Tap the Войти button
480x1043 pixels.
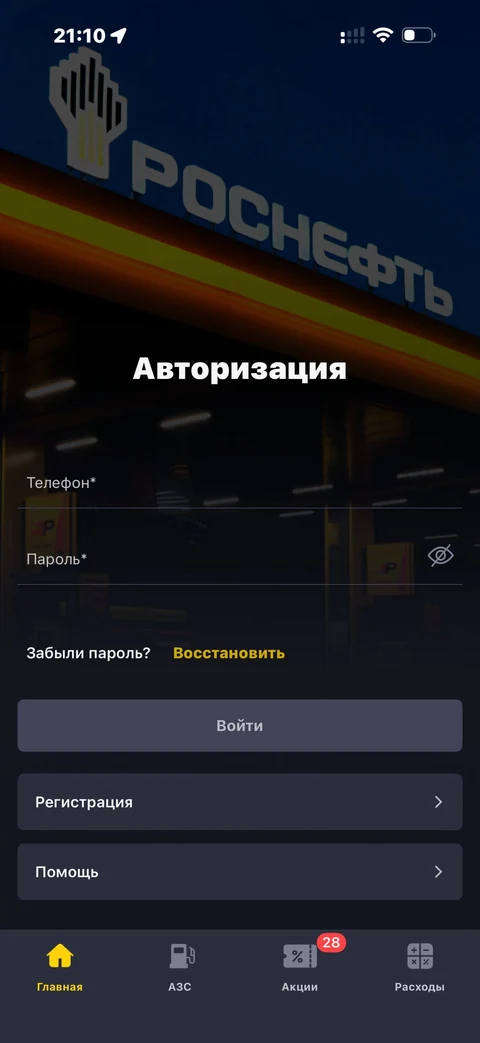pyautogui.click(x=239, y=726)
